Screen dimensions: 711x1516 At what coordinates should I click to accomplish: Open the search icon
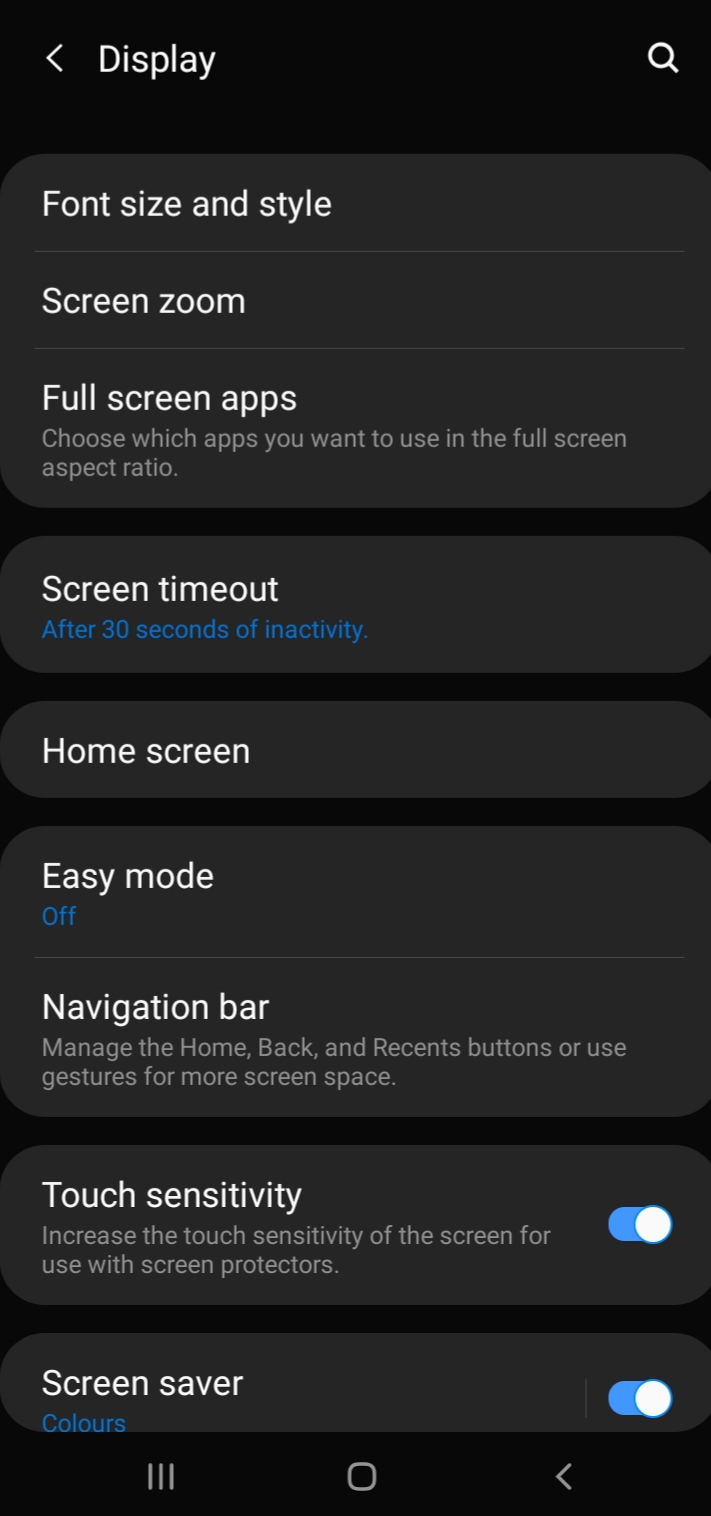[x=663, y=58]
